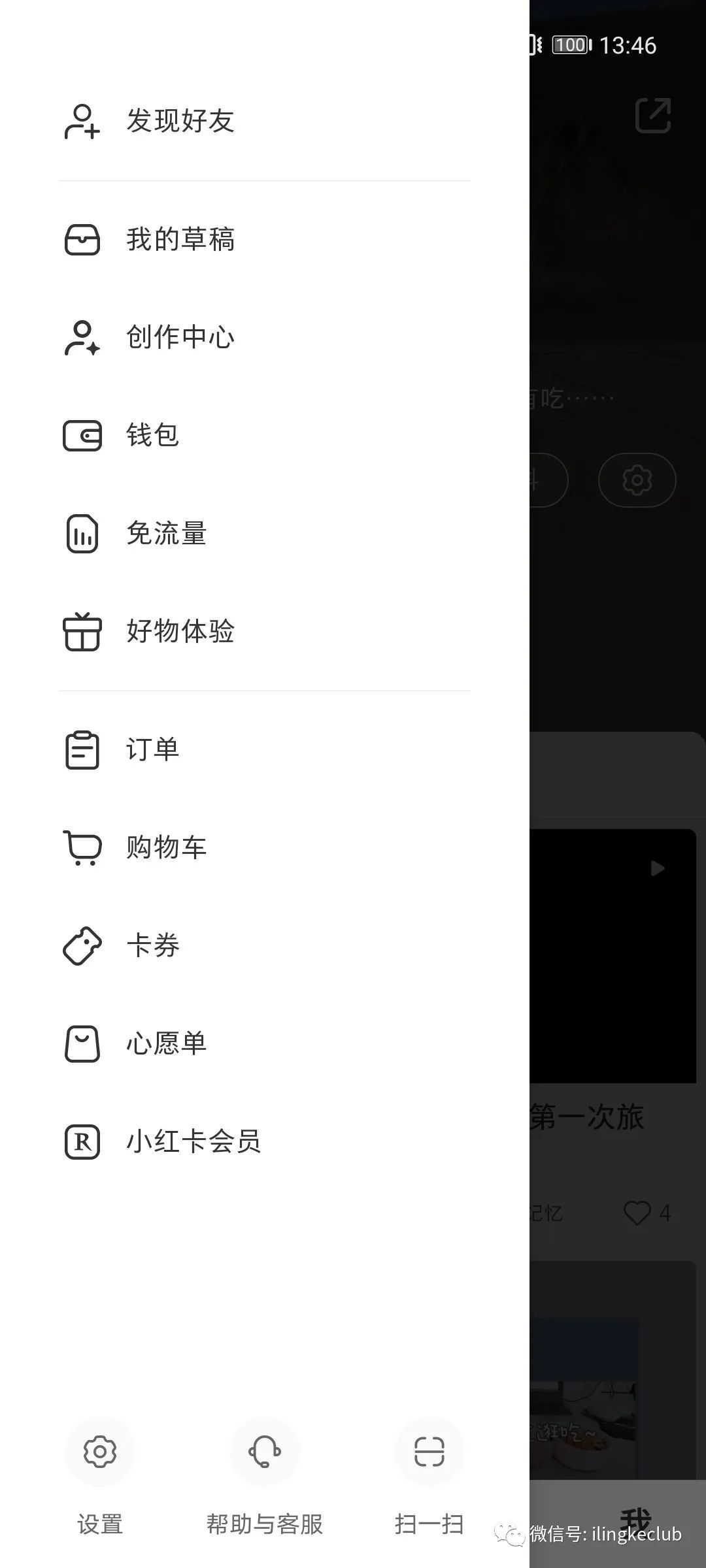Select the 创作中心 creator center icon
This screenshot has width=706, height=1568.
[x=82, y=337]
